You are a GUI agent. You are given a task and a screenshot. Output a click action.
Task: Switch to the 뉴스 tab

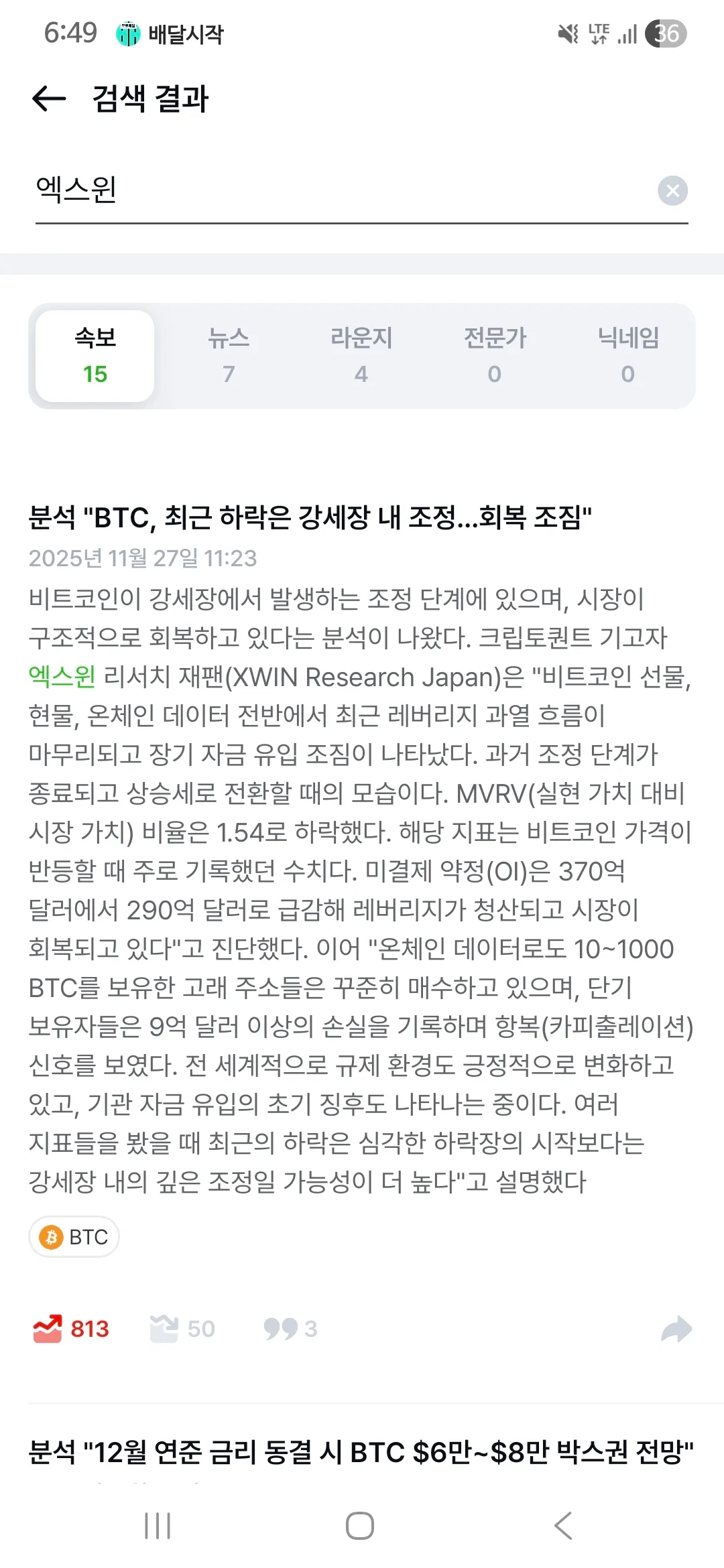pos(229,356)
